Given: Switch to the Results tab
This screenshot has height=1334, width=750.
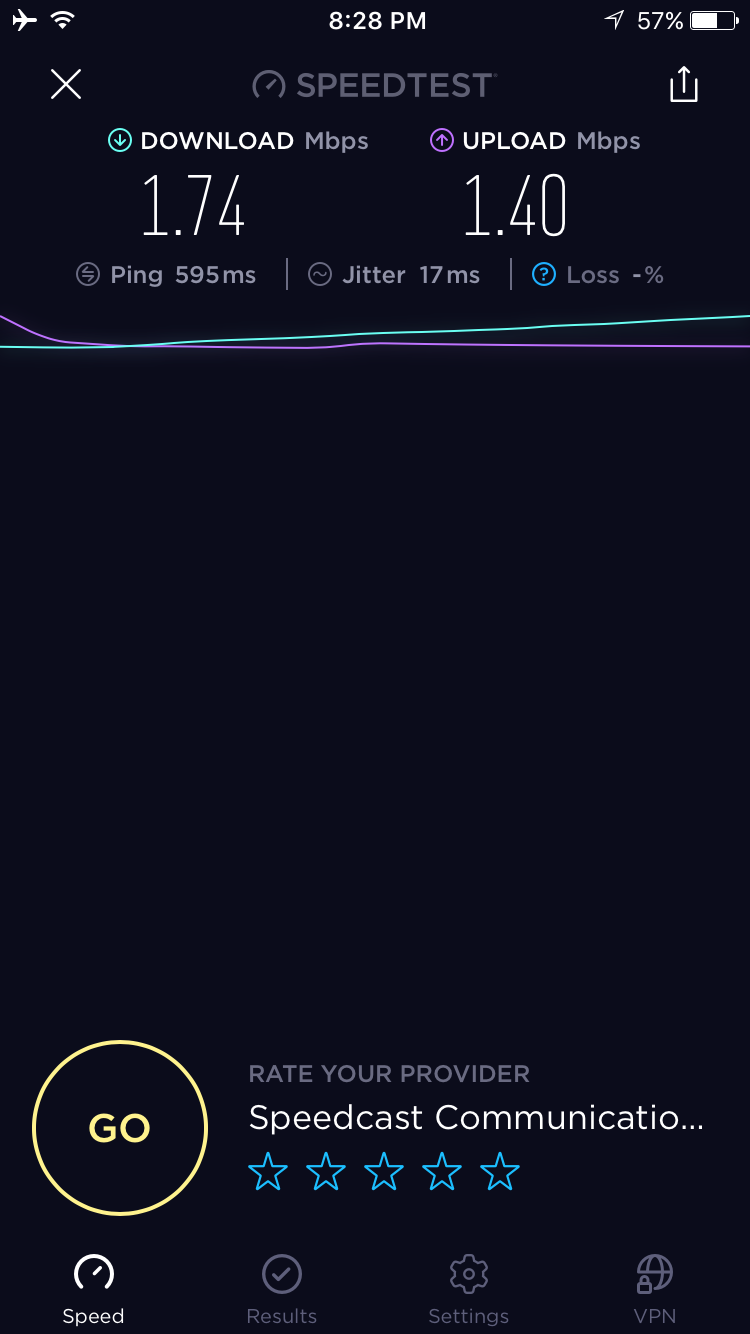Looking at the screenshot, I should click(282, 1290).
